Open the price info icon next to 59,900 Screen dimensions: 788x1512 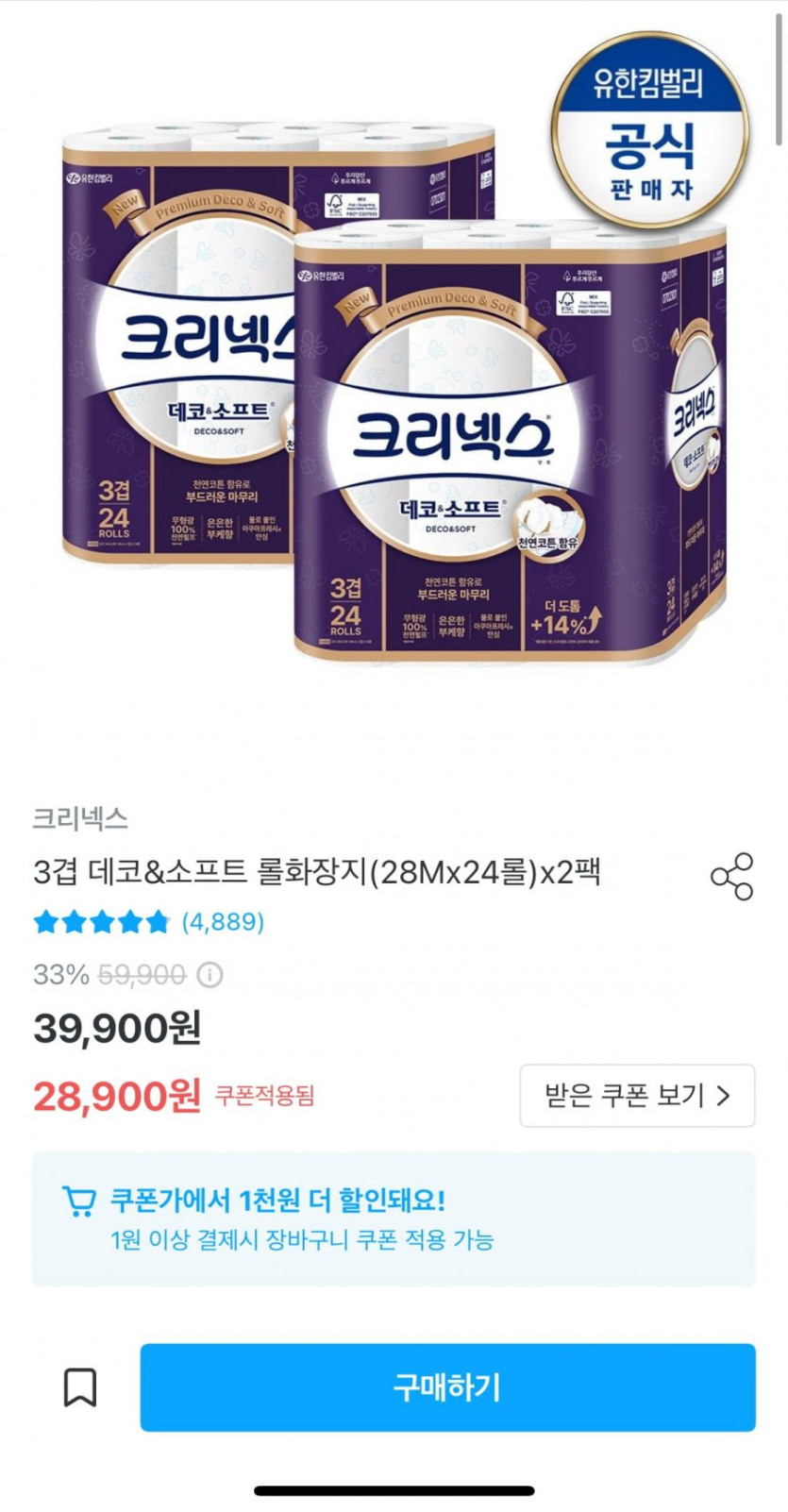tap(210, 974)
